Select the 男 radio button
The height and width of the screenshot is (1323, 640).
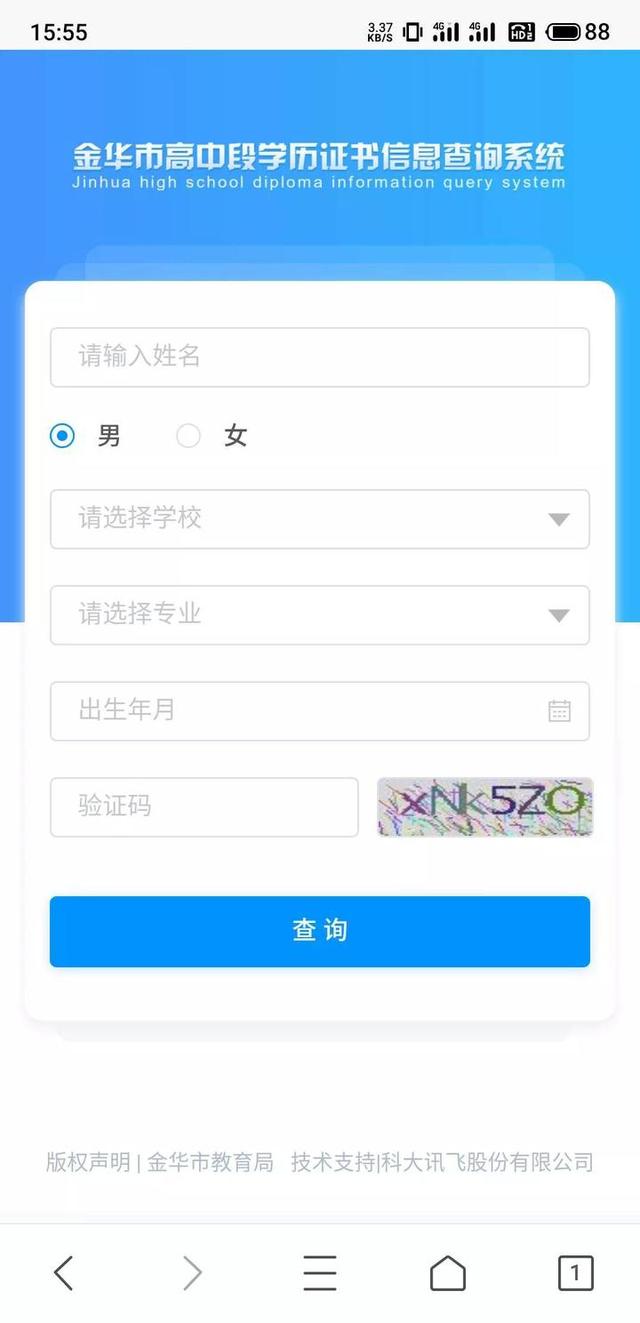click(63, 436)
